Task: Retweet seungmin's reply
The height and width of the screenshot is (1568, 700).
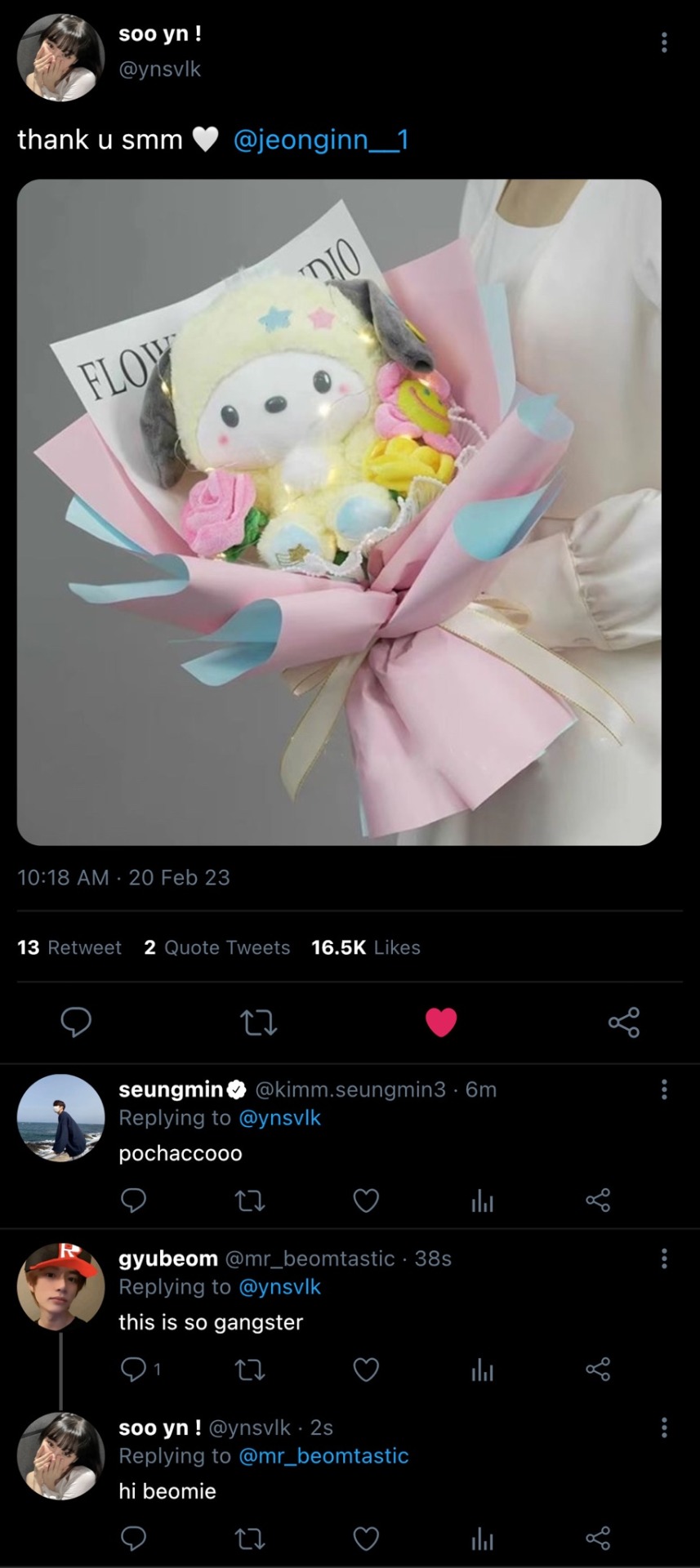Action: click(x=250, y=1200)
